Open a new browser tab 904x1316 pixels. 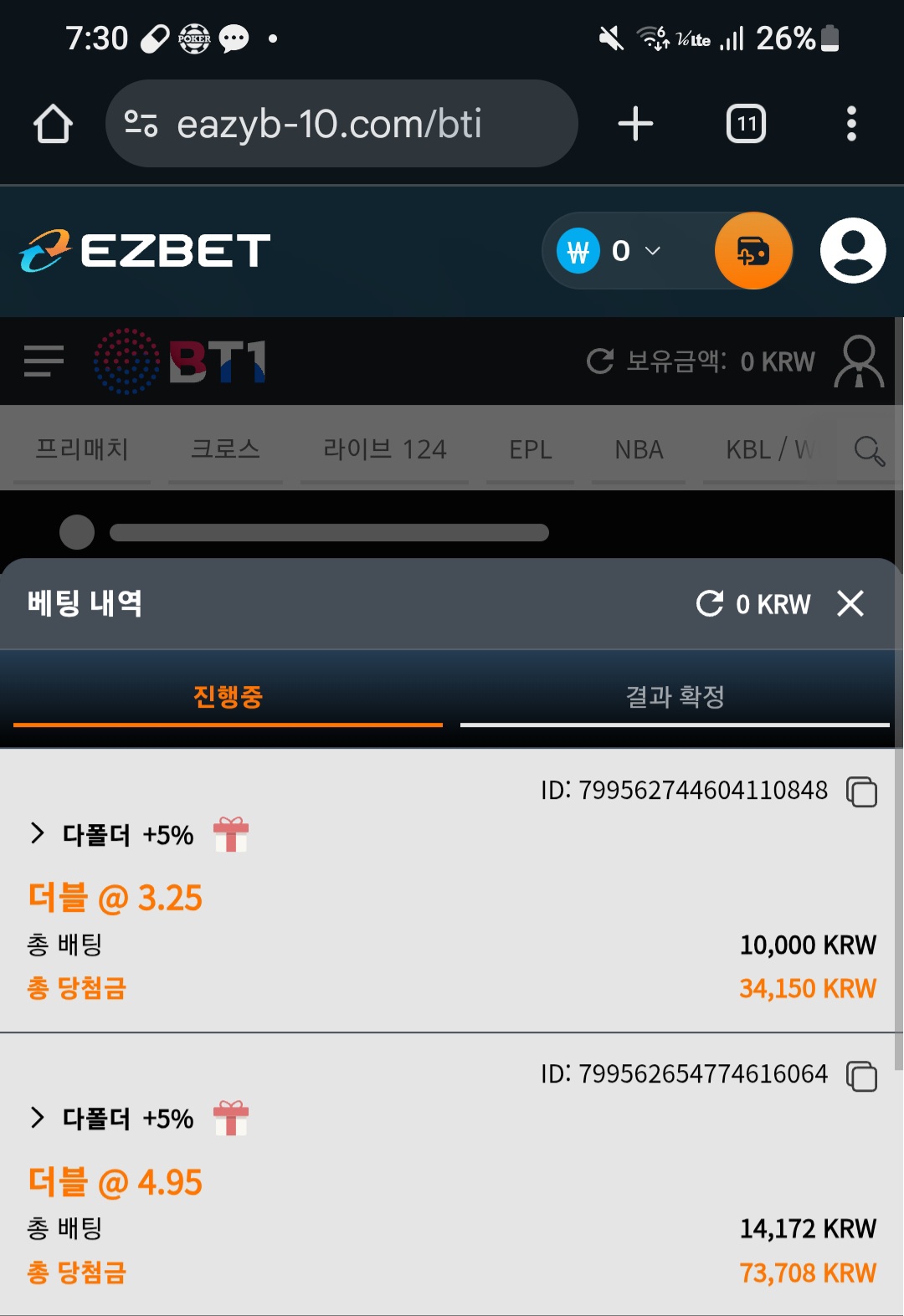[x=635, y=124]
